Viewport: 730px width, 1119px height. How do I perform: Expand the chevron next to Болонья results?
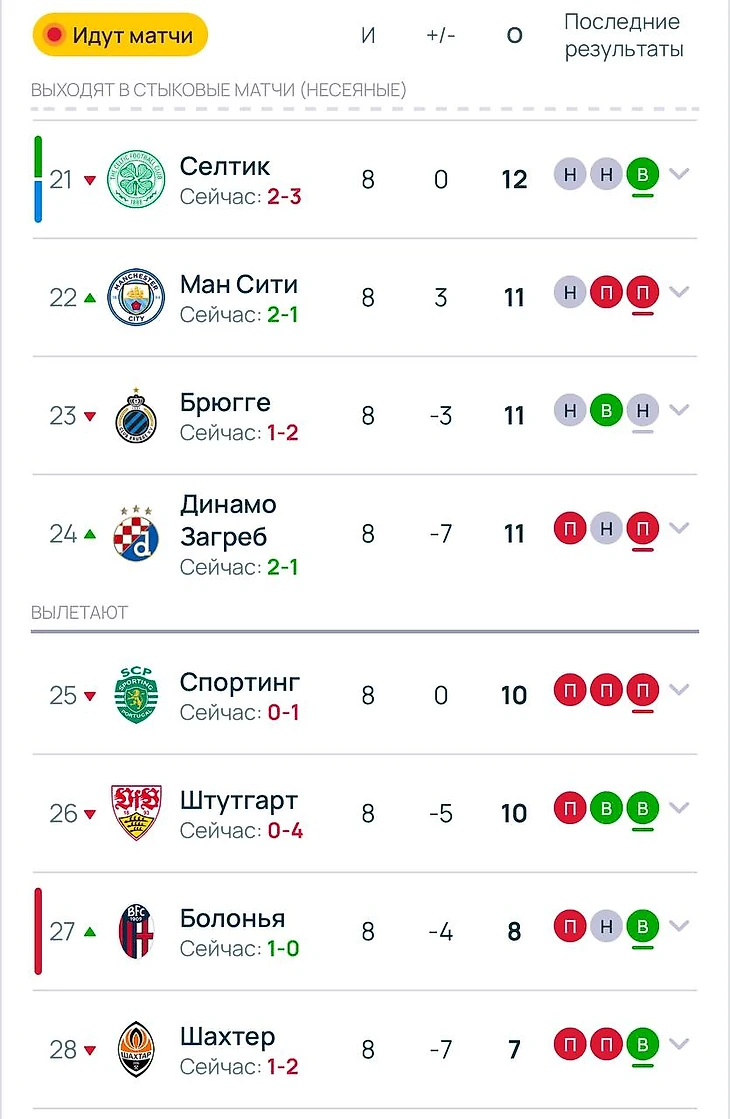680,926
